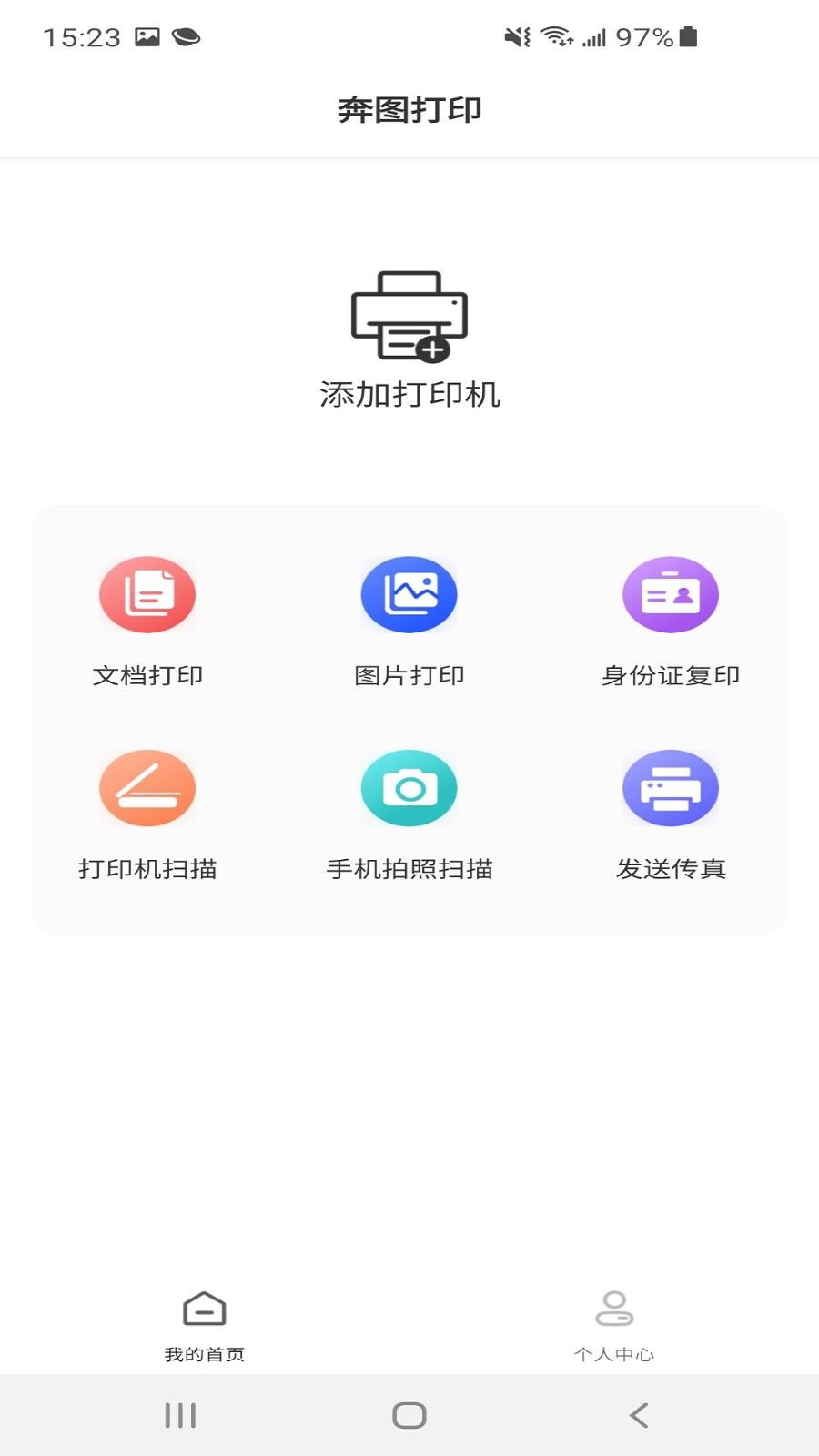Tap the clock showing 15:23
Screen dimensions: 819x1456
pos(82,37)
